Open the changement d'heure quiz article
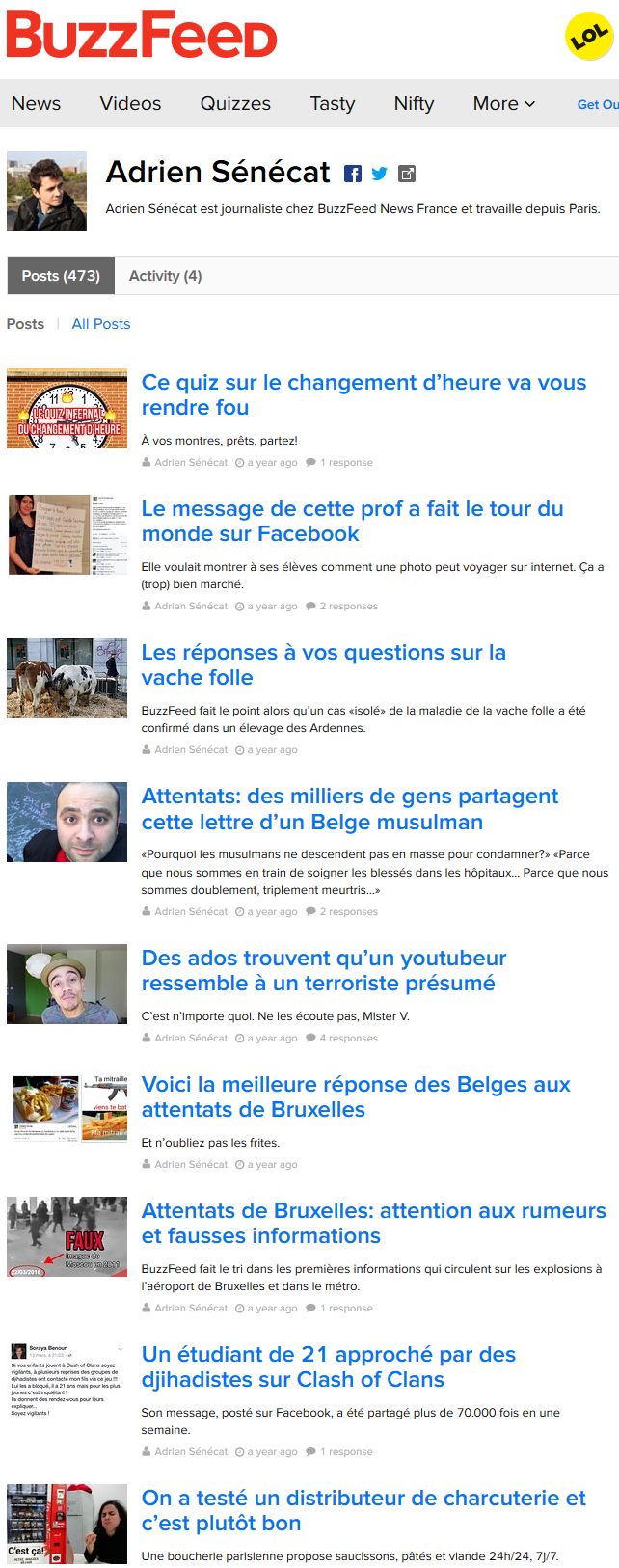Image resolution: width=619 pixels, height=1568 pixels. point(363,394)
